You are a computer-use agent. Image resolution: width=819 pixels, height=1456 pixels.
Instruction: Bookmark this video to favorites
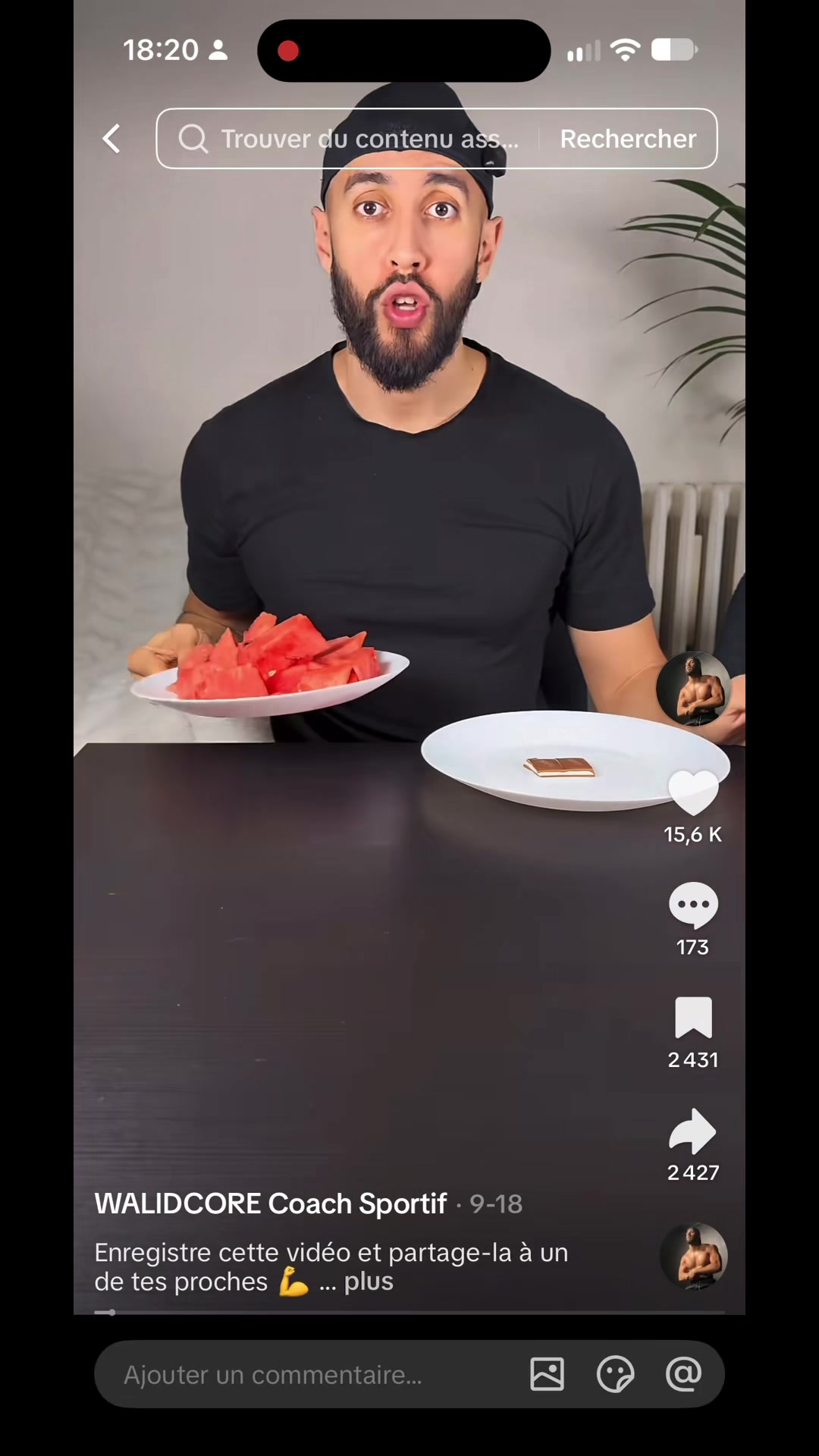[x=693, y=1018]
